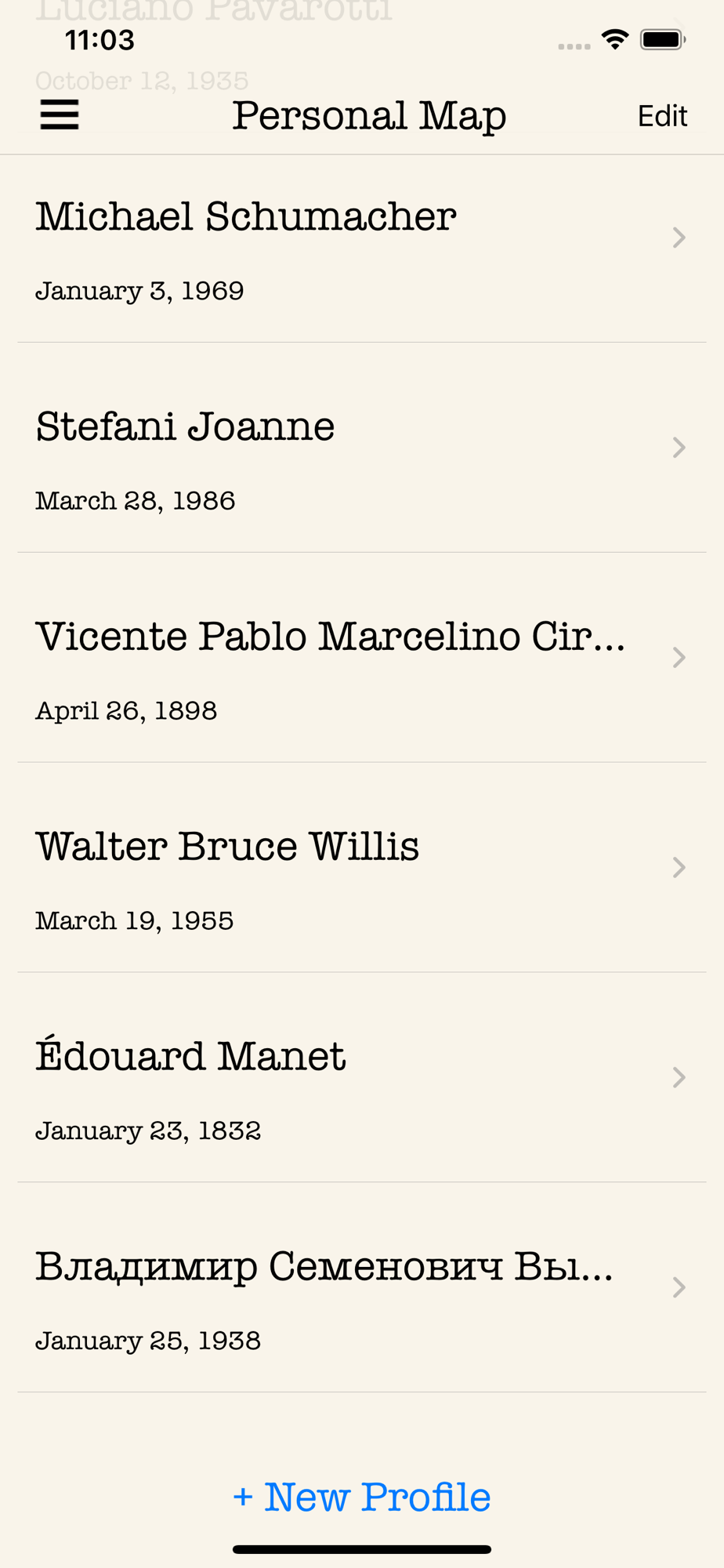Tap Edit in the top bar
Image resolution: width=724 pixels, height=1568 pixels.
tap(662, 116)
